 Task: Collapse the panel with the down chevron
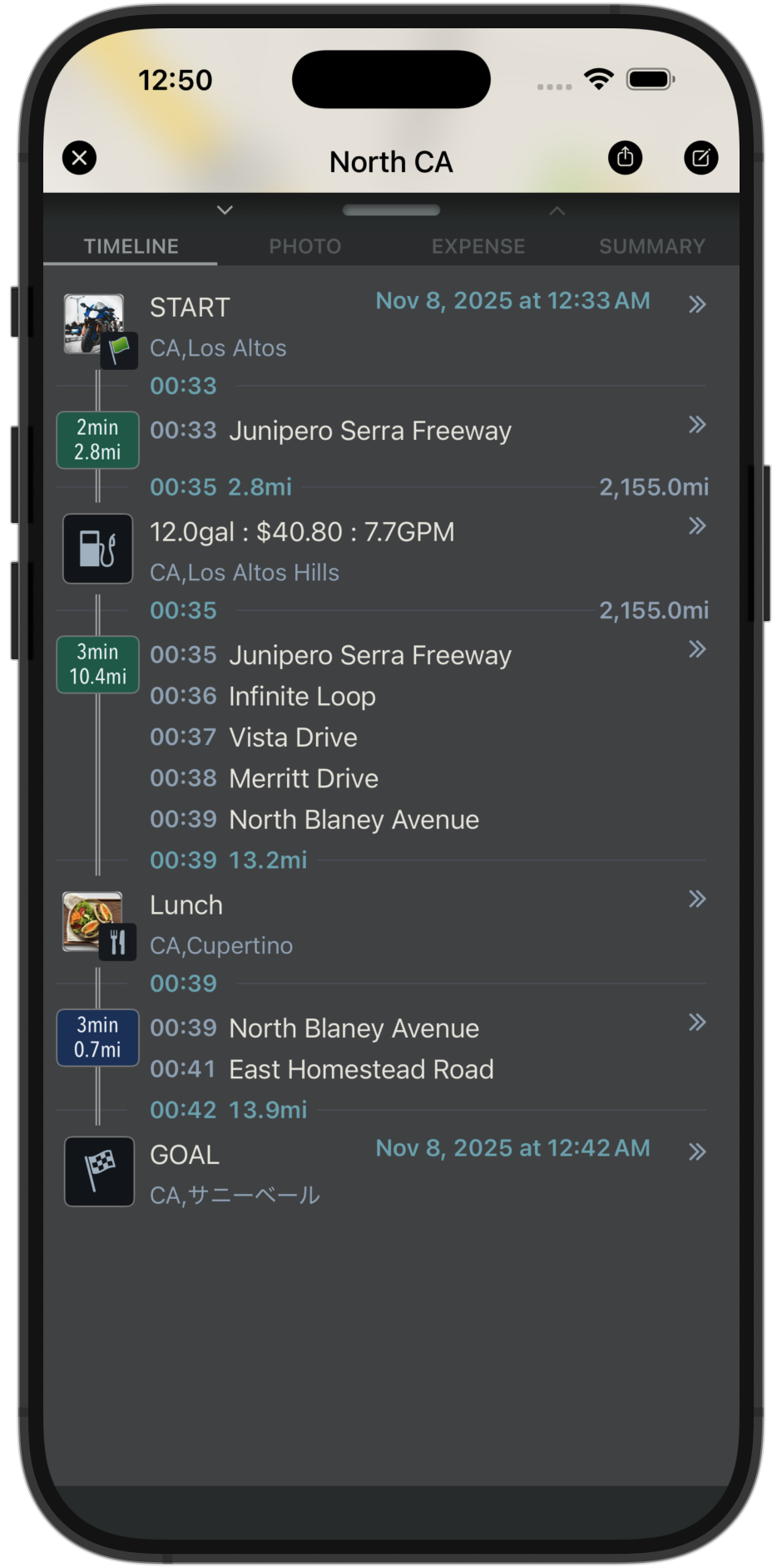pos(225,210)
